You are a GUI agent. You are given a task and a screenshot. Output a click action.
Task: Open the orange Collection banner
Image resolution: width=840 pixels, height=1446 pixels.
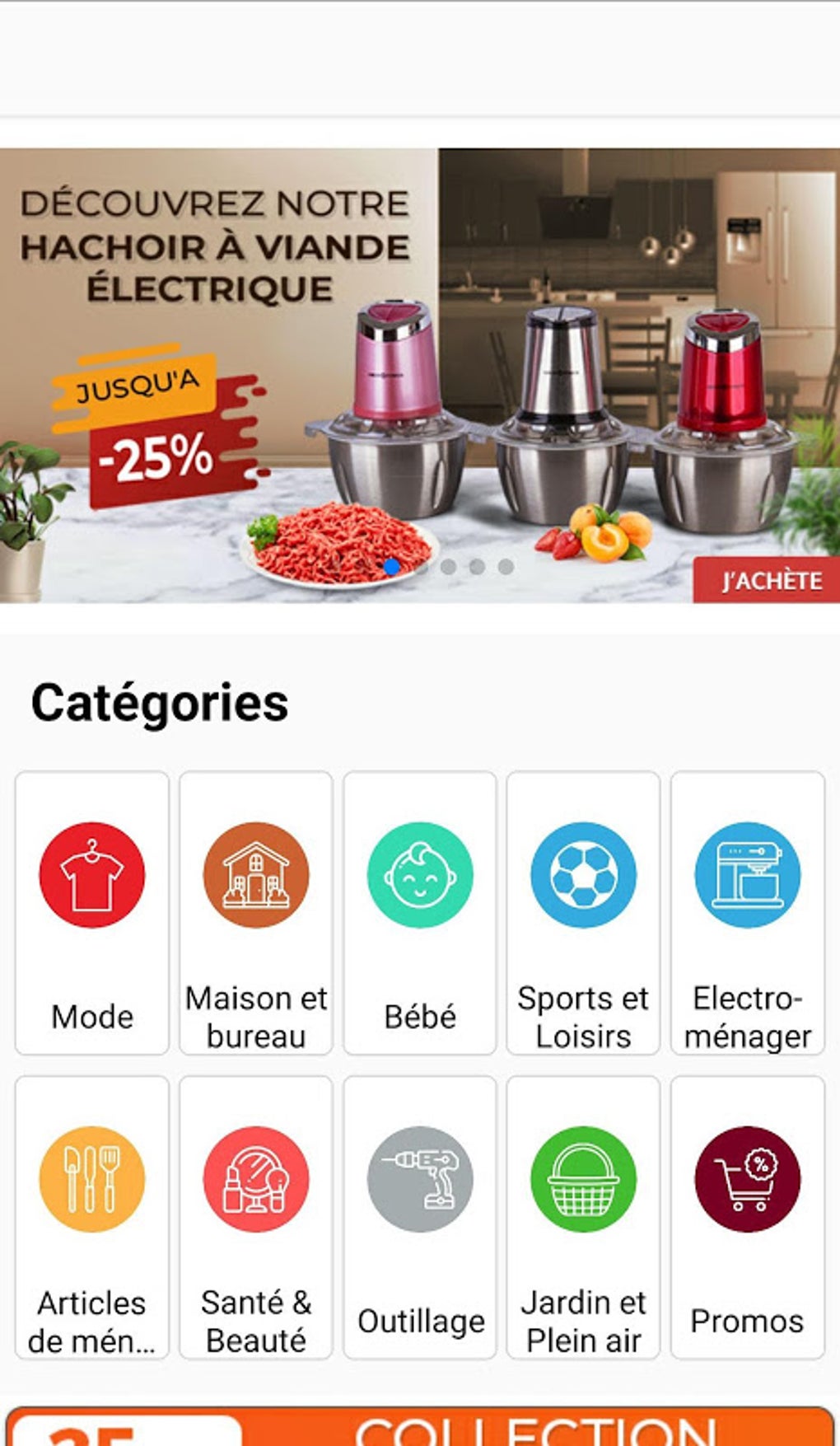click(420, 1426)
